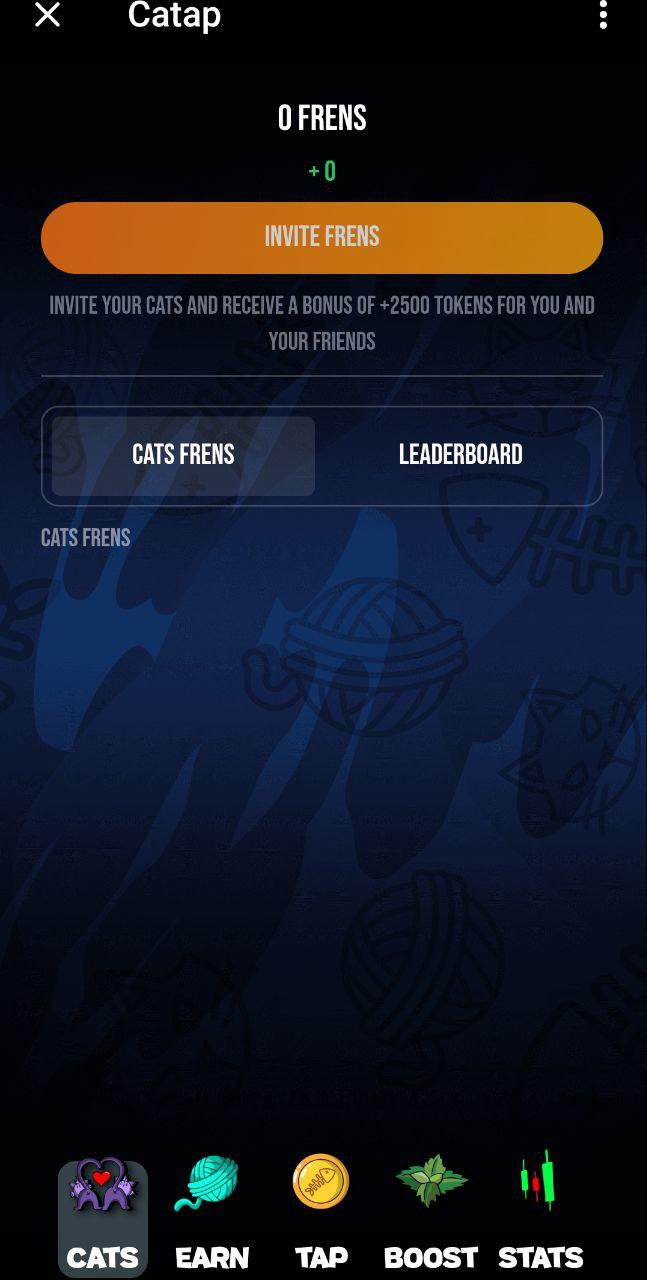The image size is (647, 1280).
Task: Open the three-dot overflow menu
Action: 603,15
